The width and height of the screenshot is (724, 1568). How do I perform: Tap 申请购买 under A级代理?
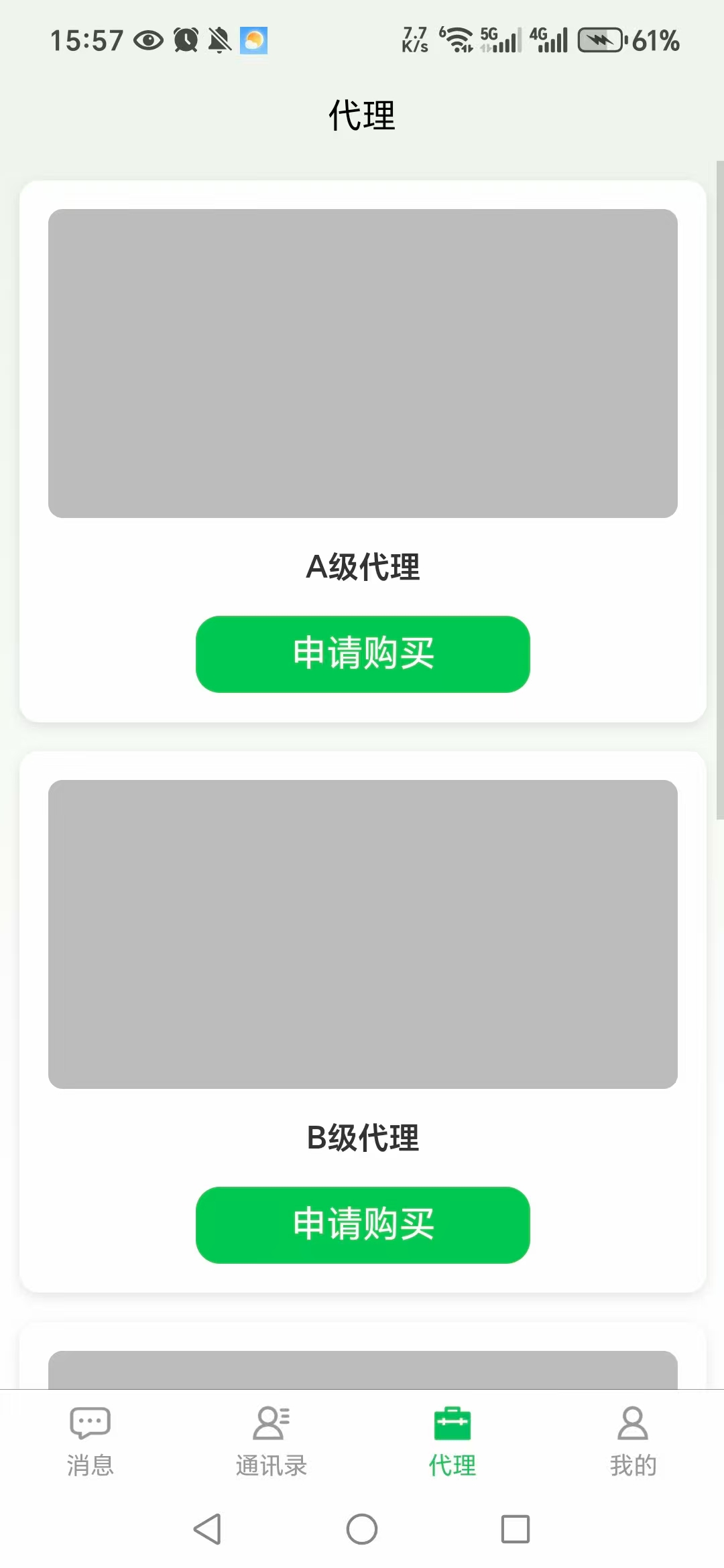point(362,655)
